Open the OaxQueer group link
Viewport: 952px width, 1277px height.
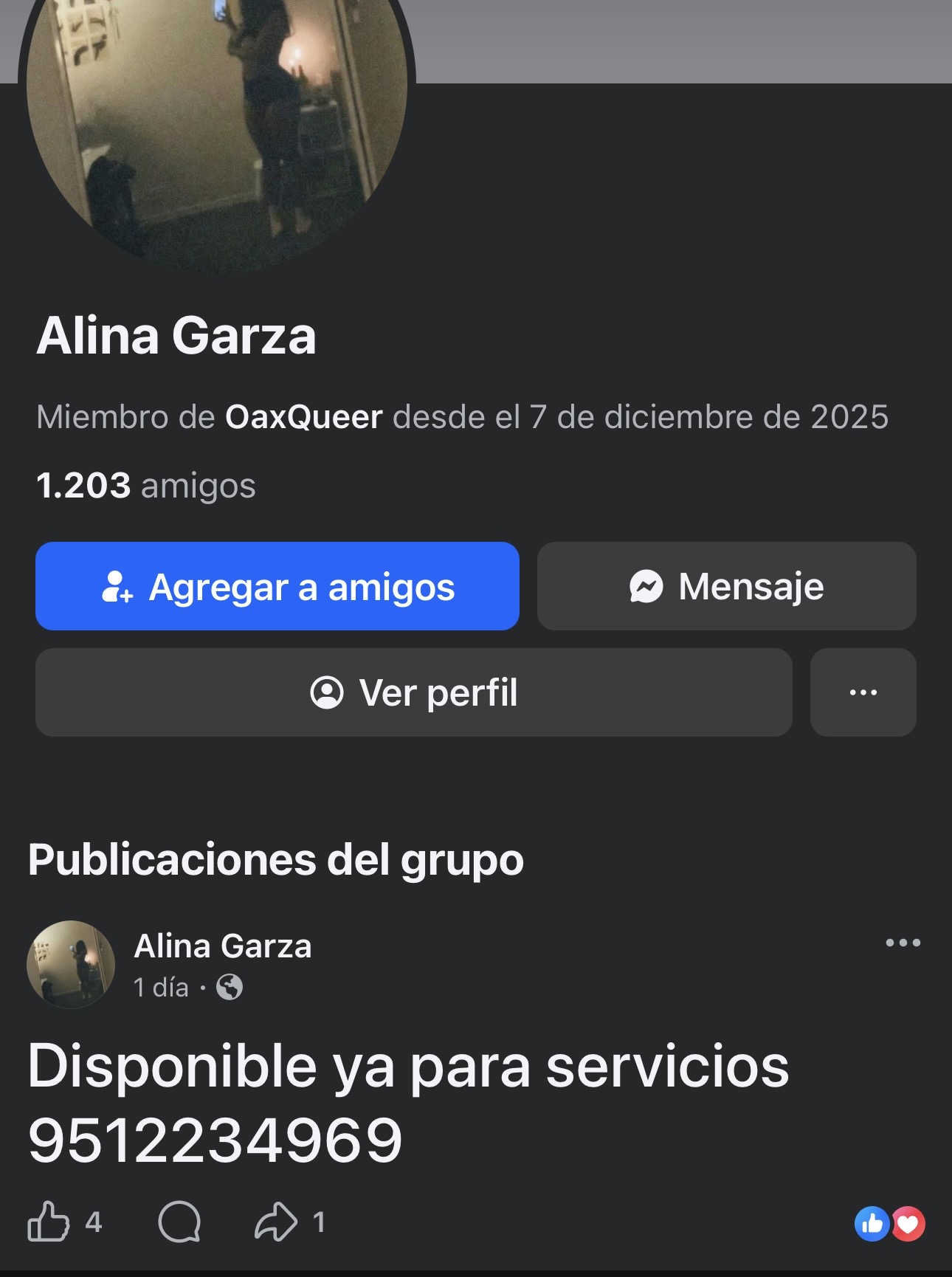[x=303, y=417]
